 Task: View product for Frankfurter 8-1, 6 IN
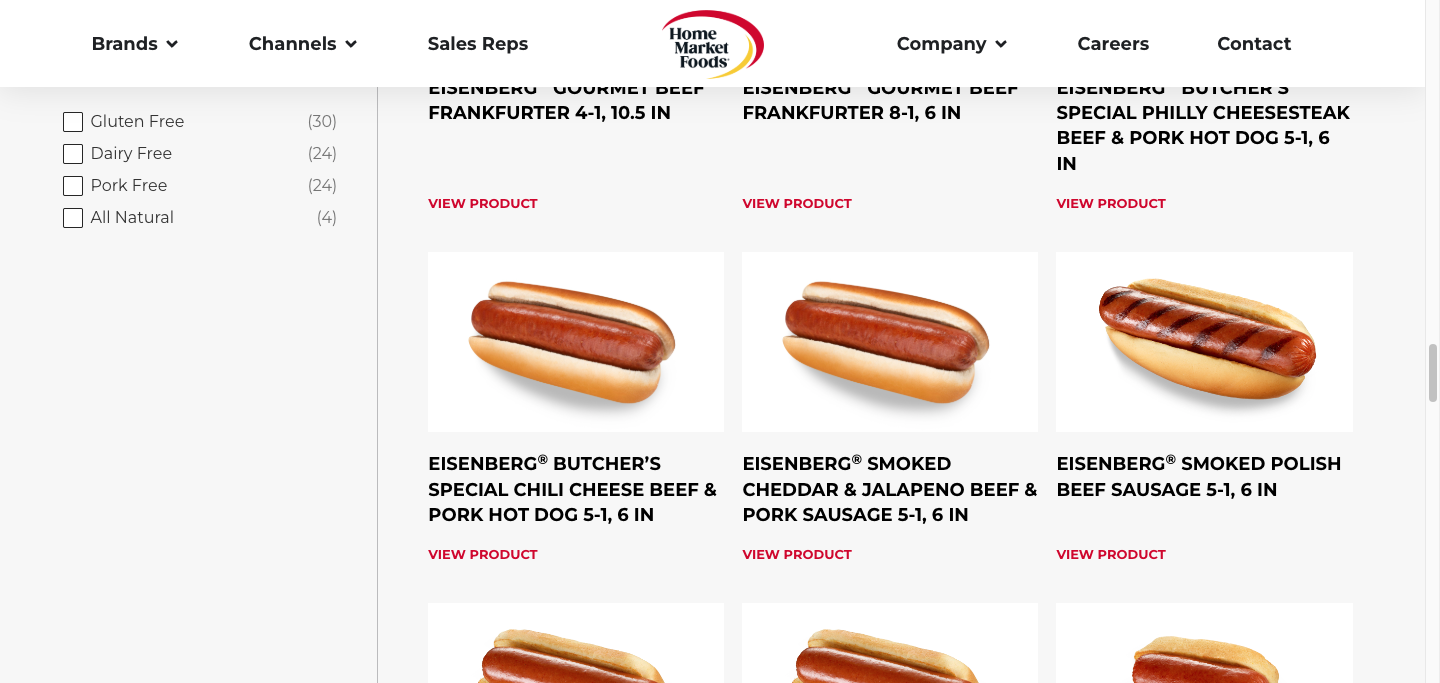pyautogui.click(x=797, y=203)
